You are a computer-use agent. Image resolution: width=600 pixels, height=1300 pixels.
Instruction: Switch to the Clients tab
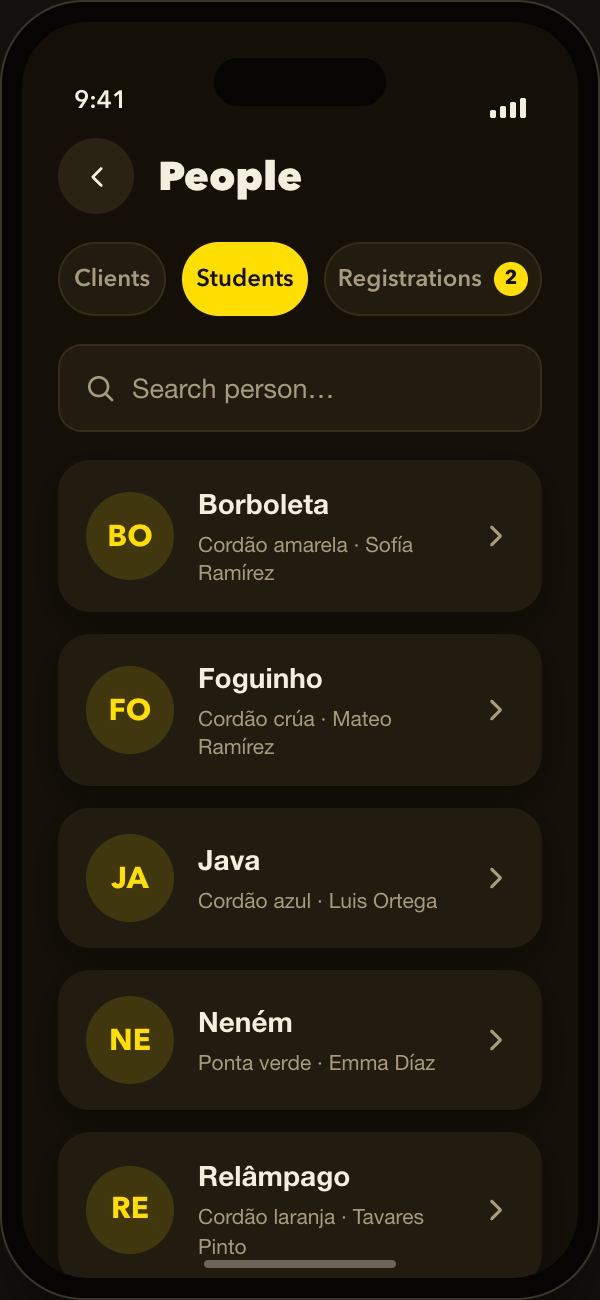pyautogui.click(x=112, y=279)
